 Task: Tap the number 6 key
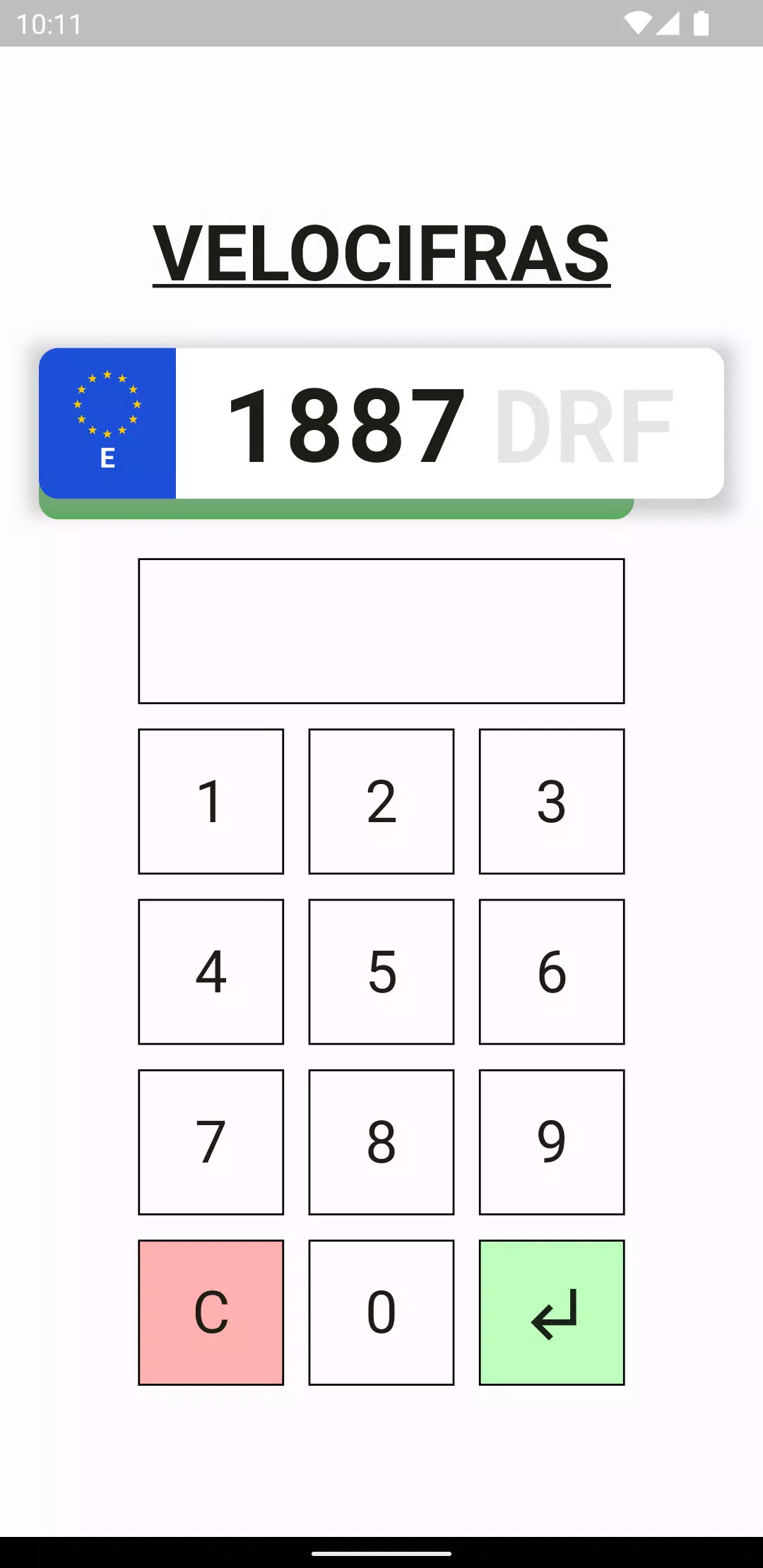tap(552, 971)
